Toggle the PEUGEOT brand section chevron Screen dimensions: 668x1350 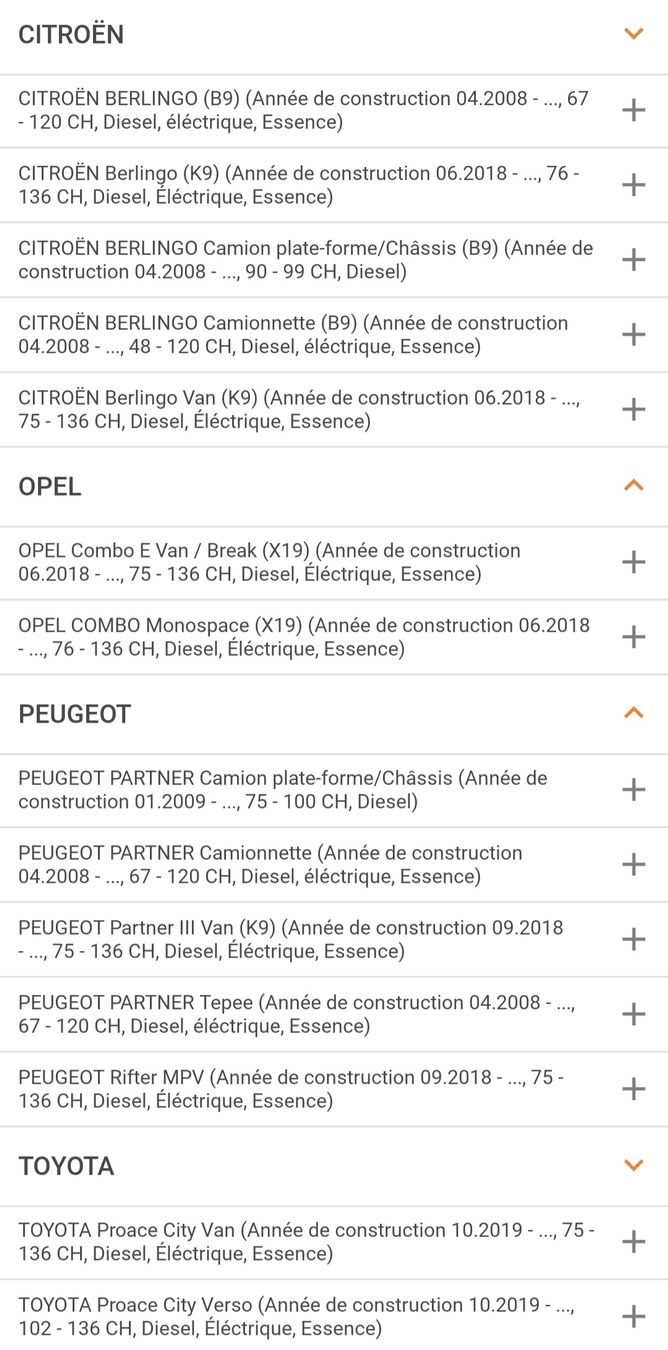click(x=633, y=713)
